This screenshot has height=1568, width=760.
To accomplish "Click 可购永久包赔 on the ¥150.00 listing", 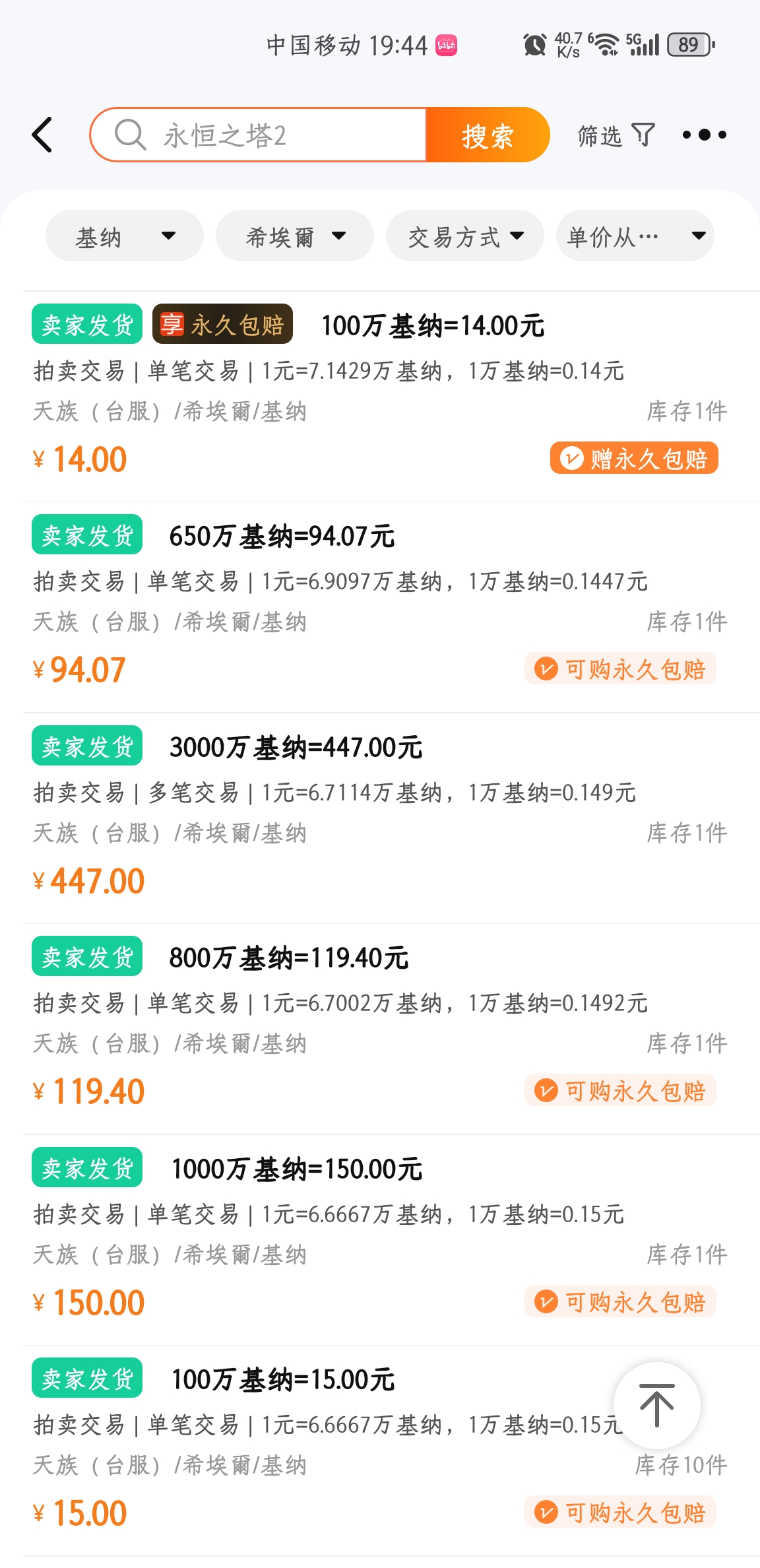I will pyautogui.click(x=620, y=1301).
